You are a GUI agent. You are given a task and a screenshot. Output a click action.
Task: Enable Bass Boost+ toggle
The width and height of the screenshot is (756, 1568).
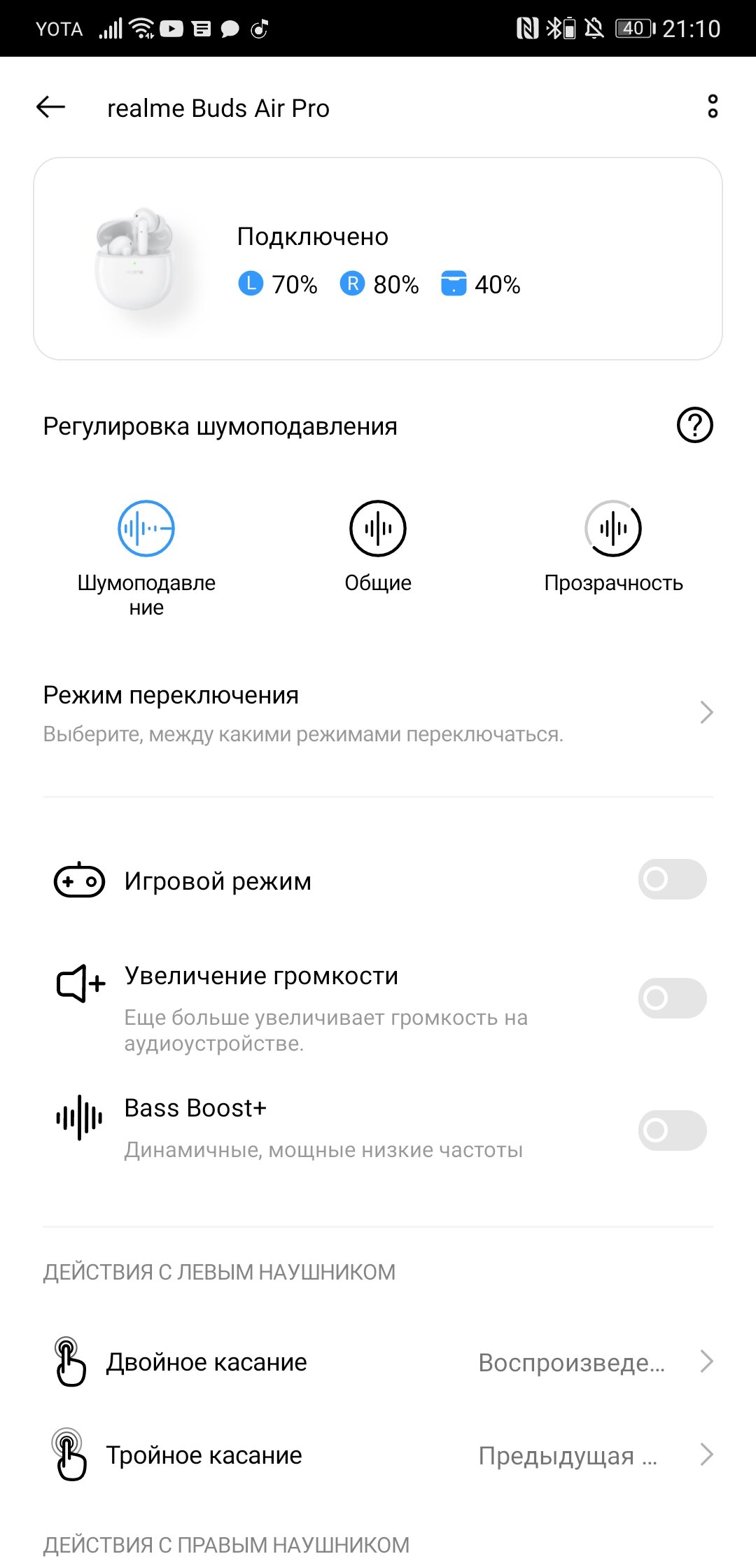tap(672, 1130)
